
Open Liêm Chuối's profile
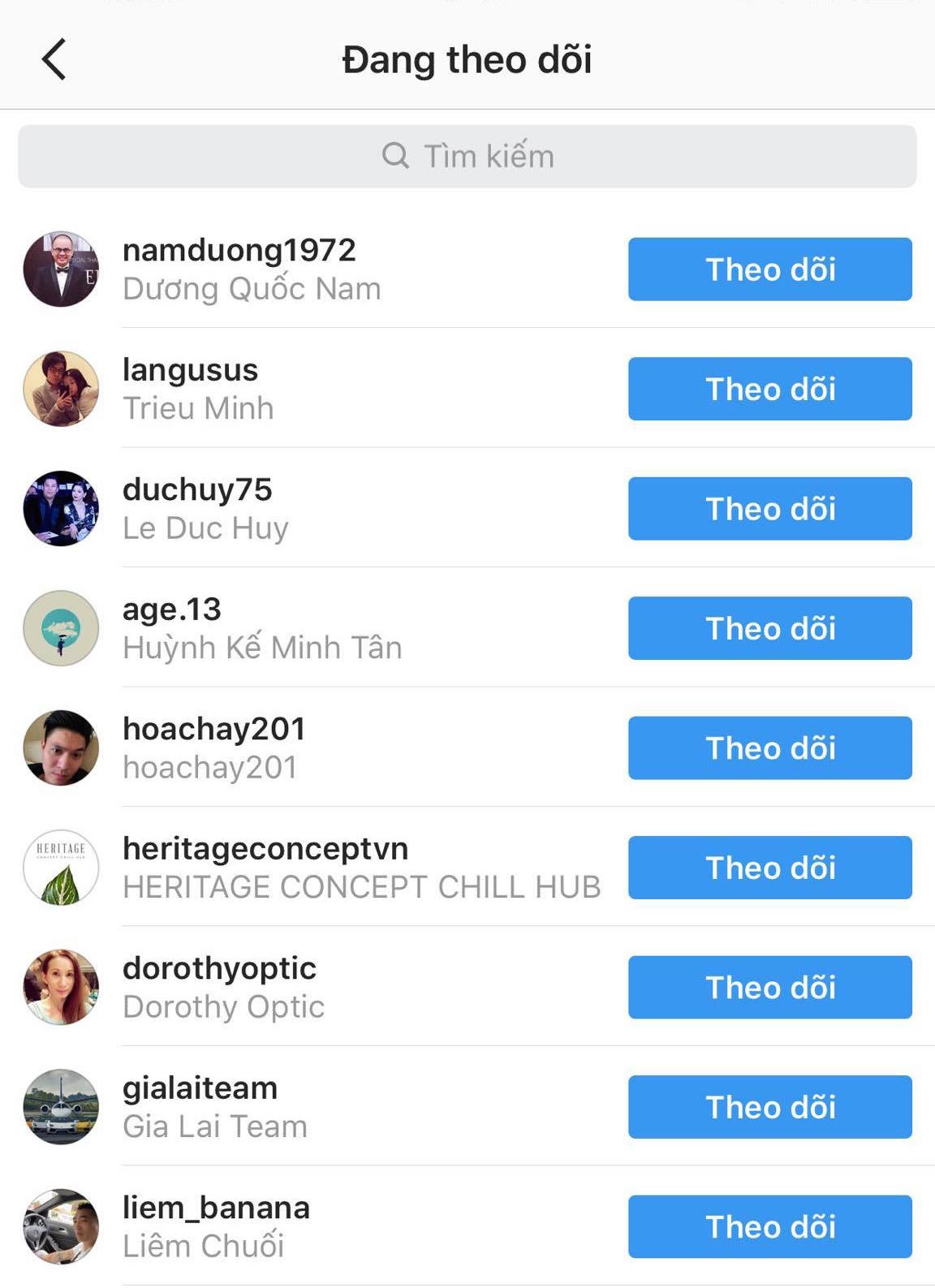(x=215, y=1226)
